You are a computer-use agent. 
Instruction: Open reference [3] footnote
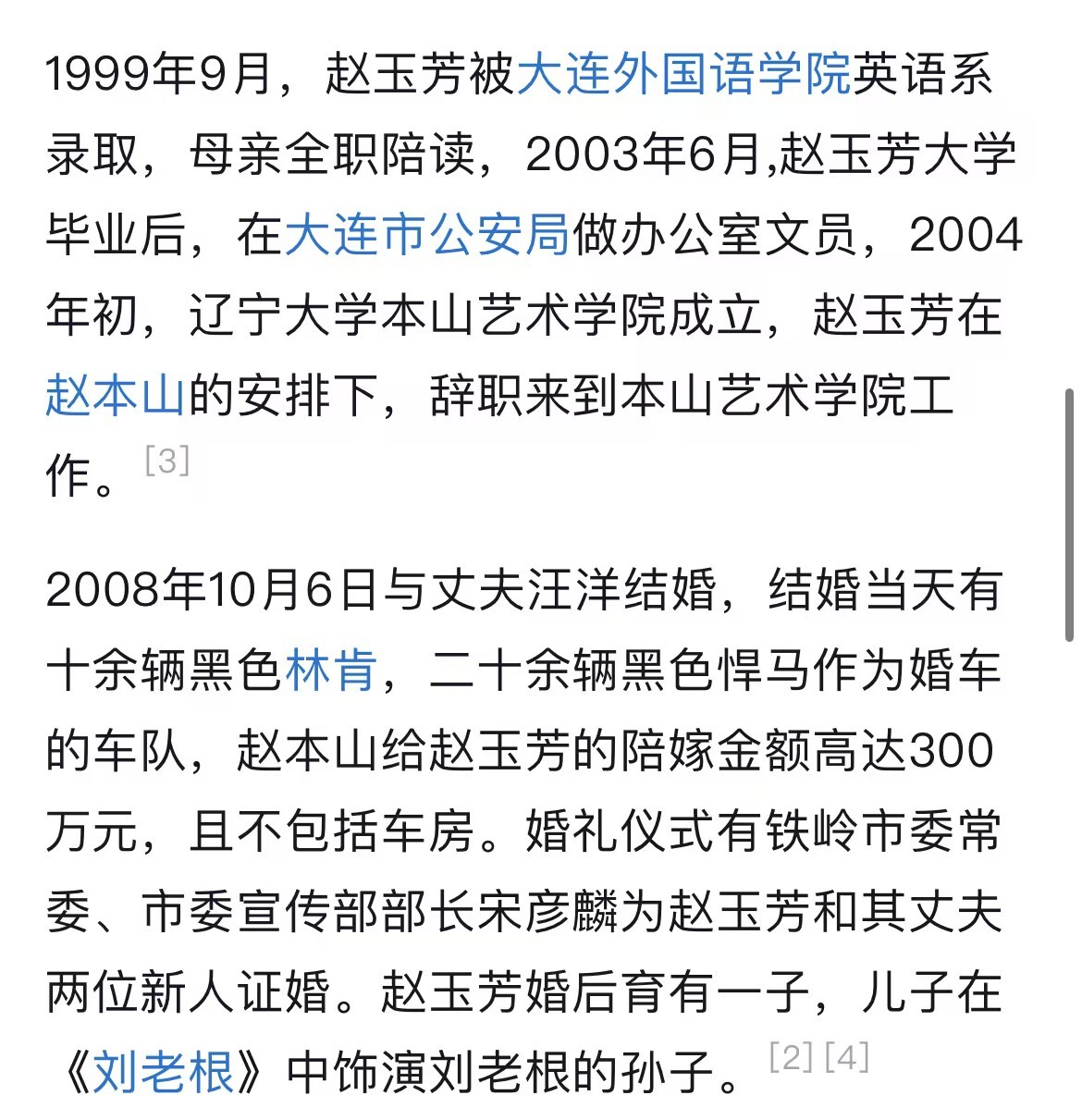coord(167,461)
